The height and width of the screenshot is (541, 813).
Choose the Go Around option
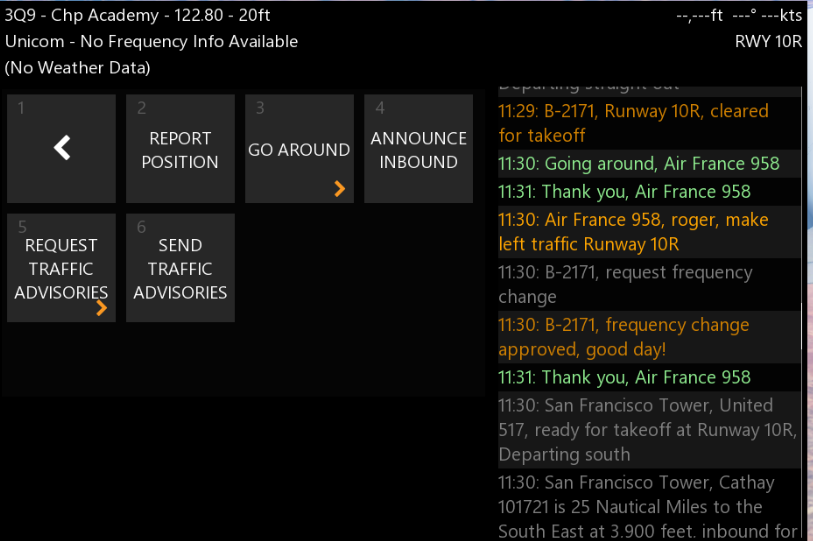pyautogui.click(x=299, y=149)
